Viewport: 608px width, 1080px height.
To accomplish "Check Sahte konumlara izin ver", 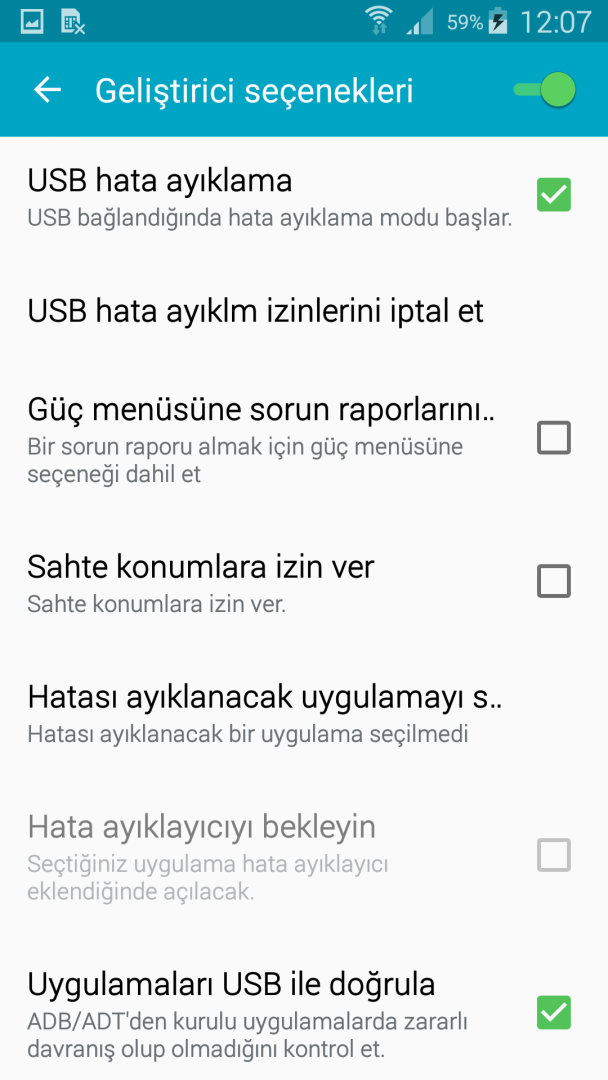I will pos(553,581).
